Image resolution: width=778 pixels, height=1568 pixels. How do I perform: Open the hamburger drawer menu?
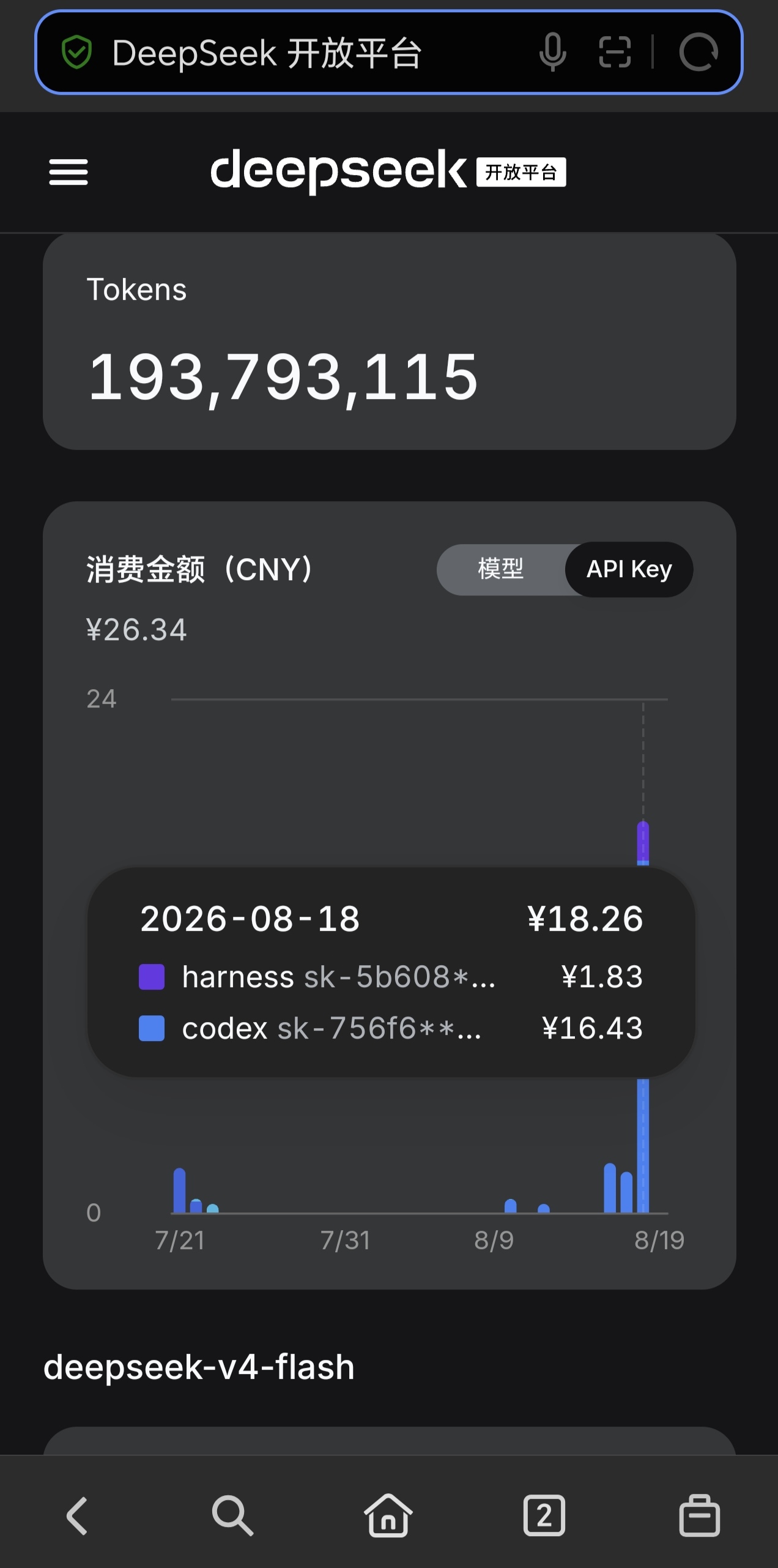[69, 172]
